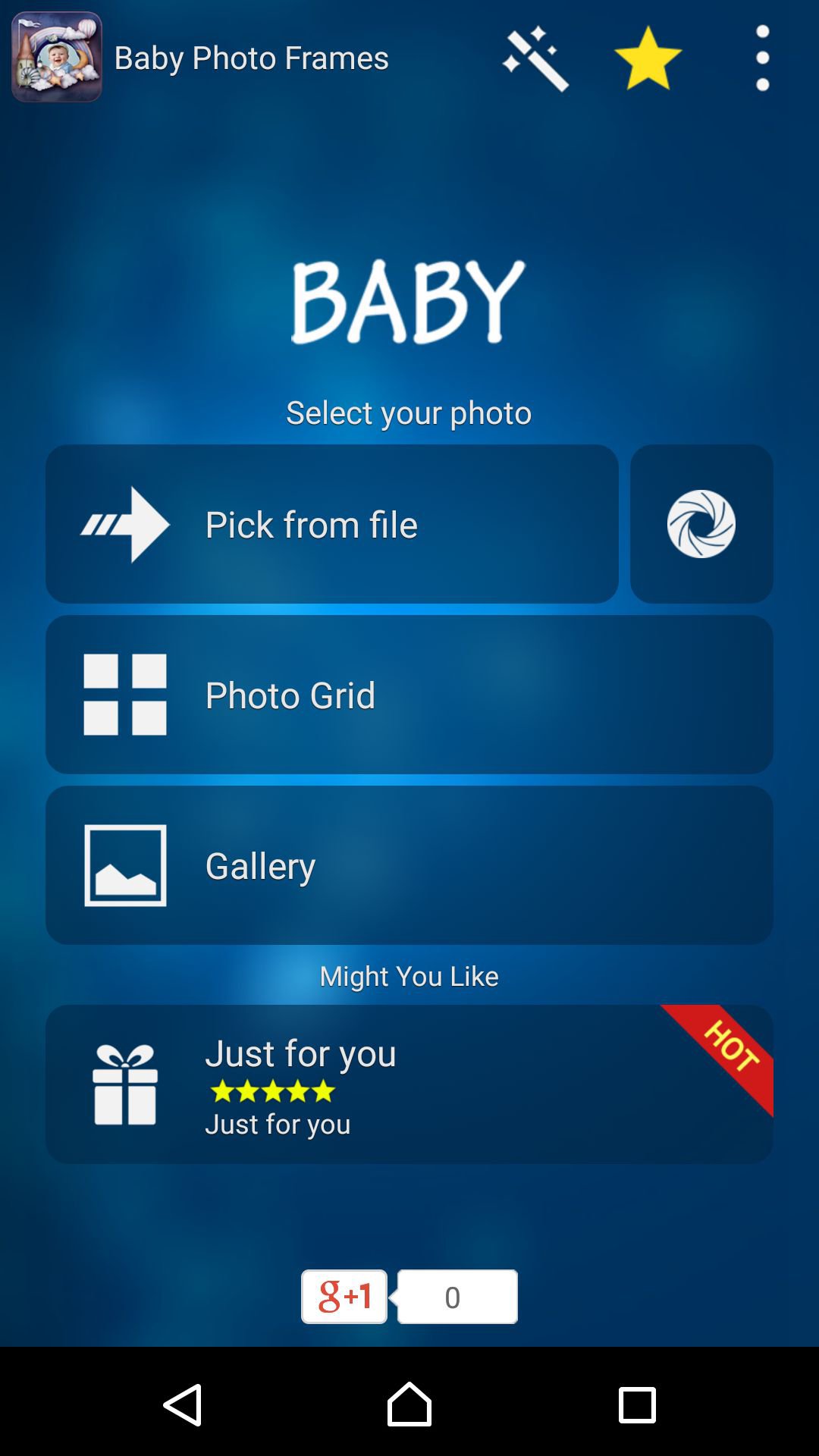Tap the g+1 button
819x1456 pixels.
(344, 1297)
